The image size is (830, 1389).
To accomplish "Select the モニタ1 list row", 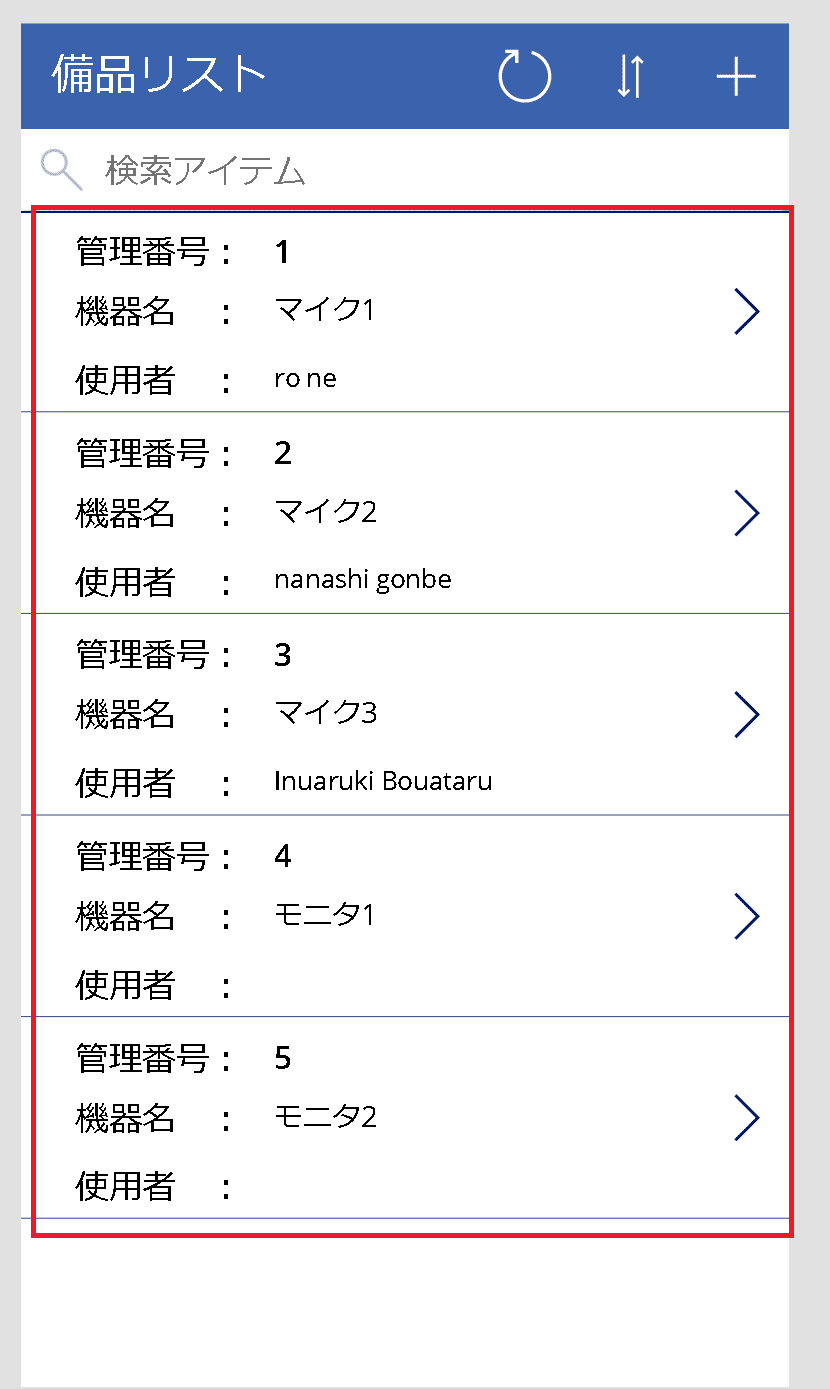I will [400, 916].
